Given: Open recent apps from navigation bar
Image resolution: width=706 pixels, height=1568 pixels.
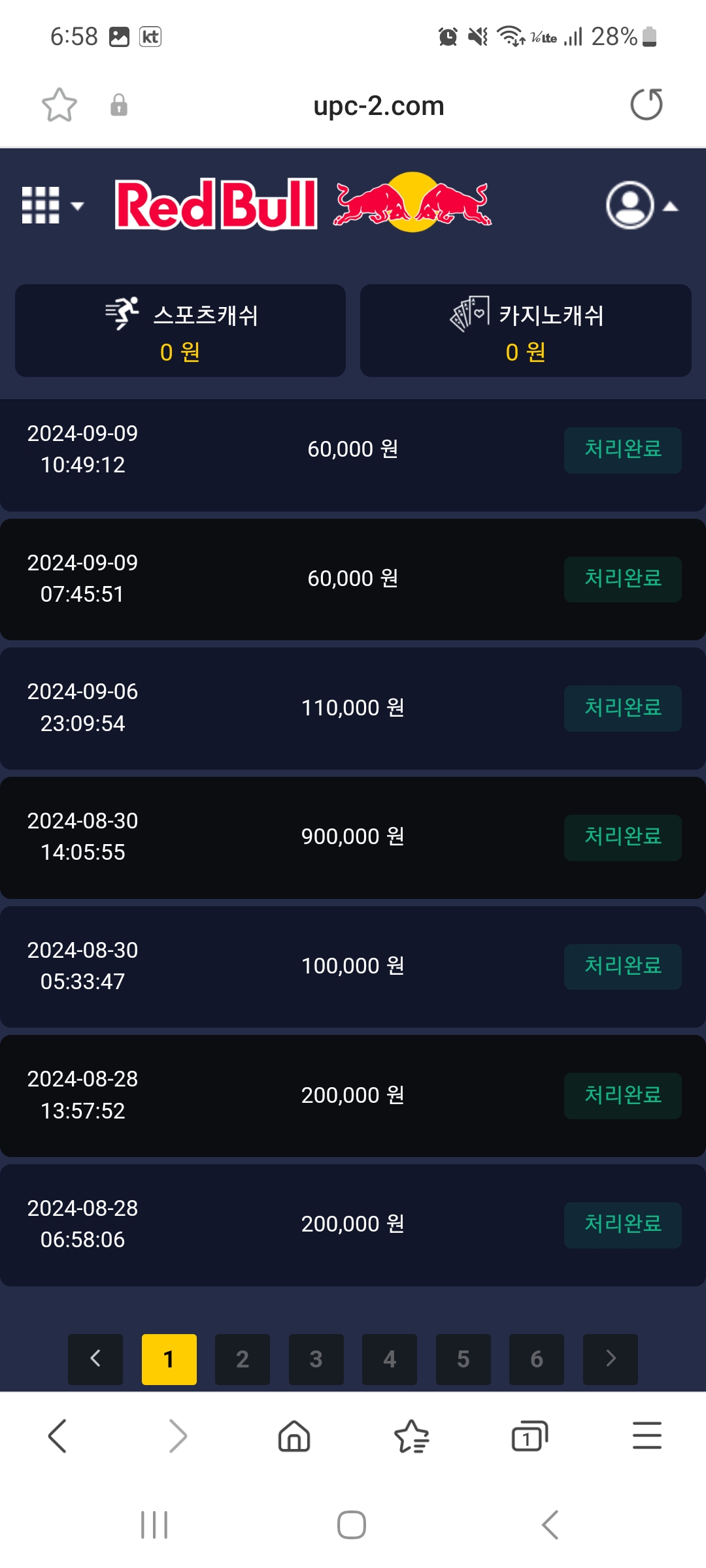Looking at the screenshot, I should point(154,1525).
